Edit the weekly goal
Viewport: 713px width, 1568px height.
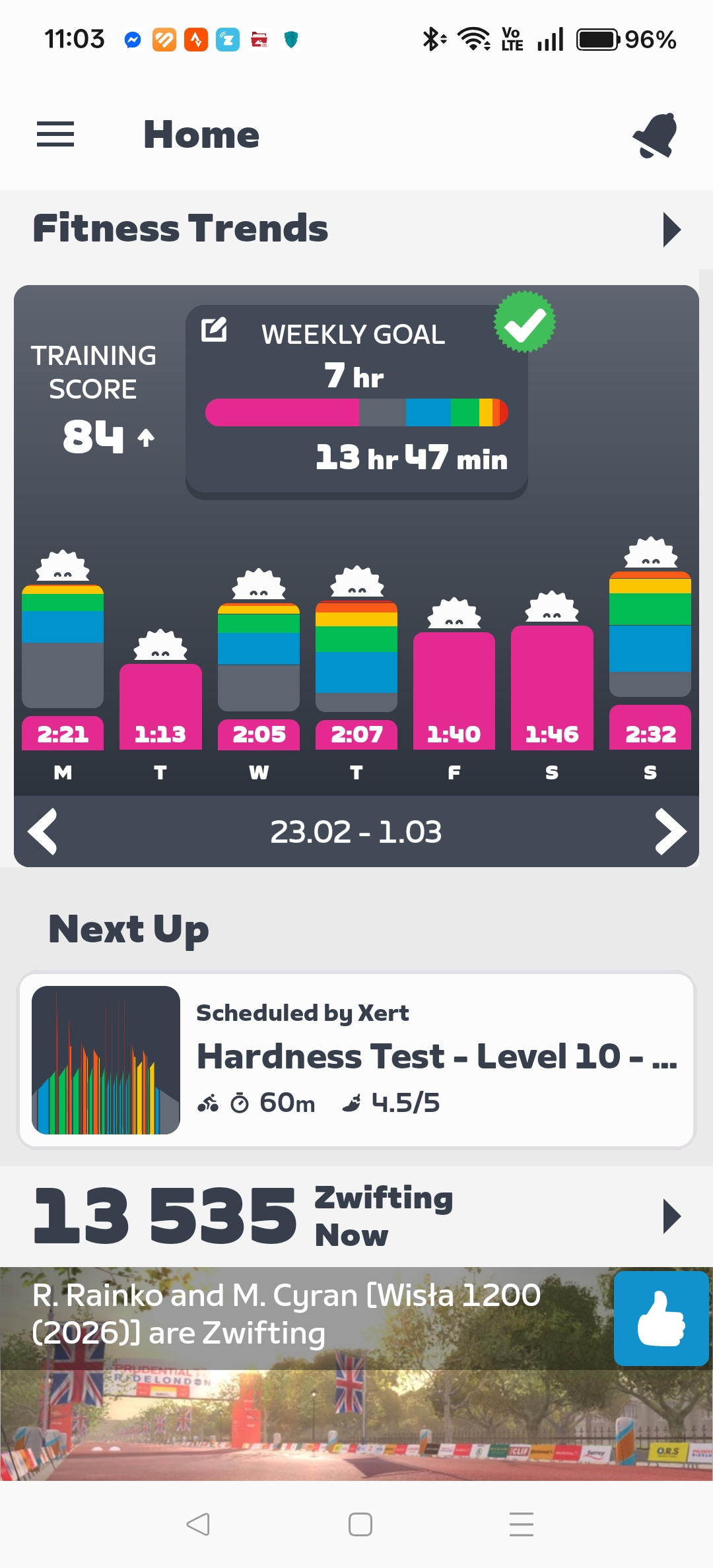click(x=214, y=329)
